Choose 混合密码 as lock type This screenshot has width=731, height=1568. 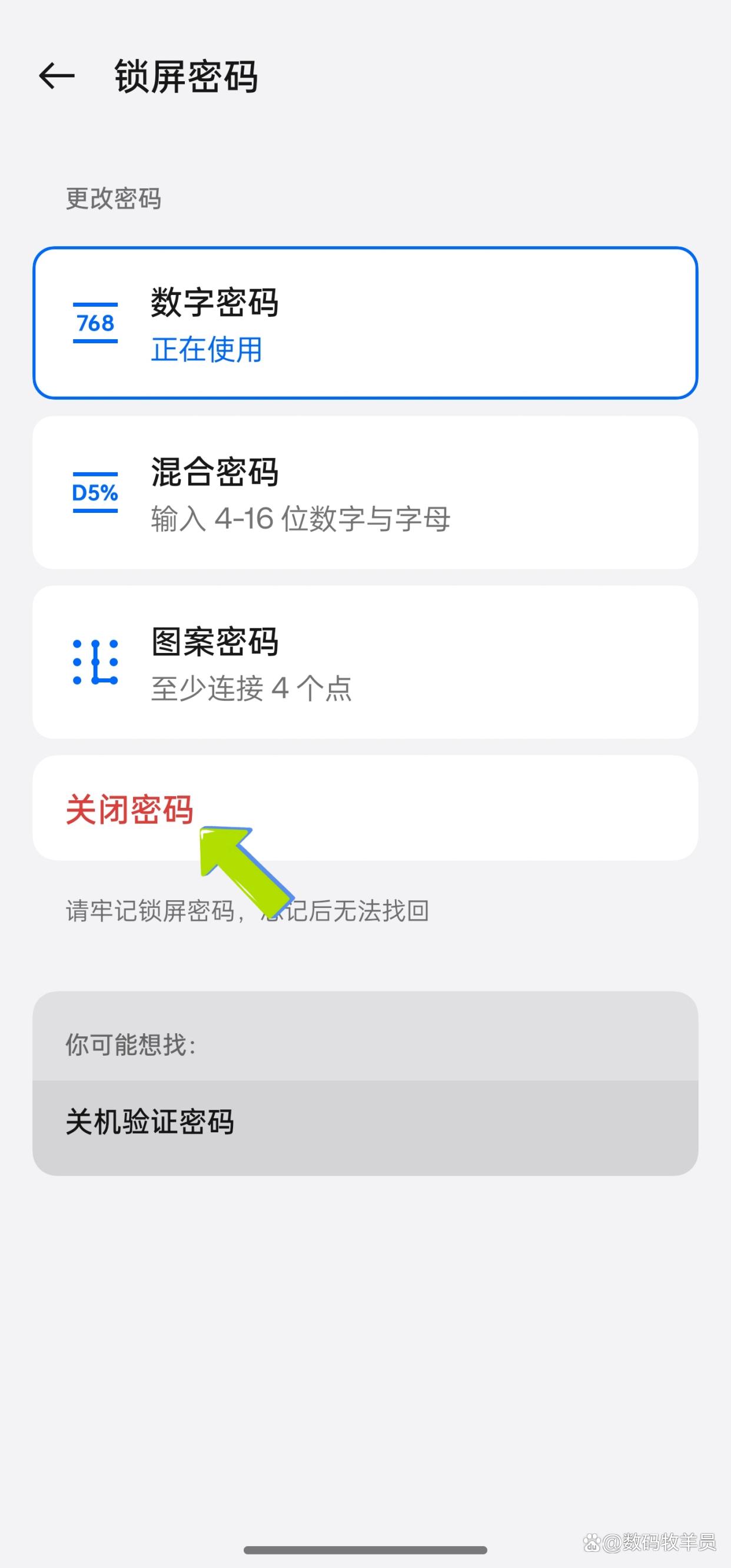(365, 492)
